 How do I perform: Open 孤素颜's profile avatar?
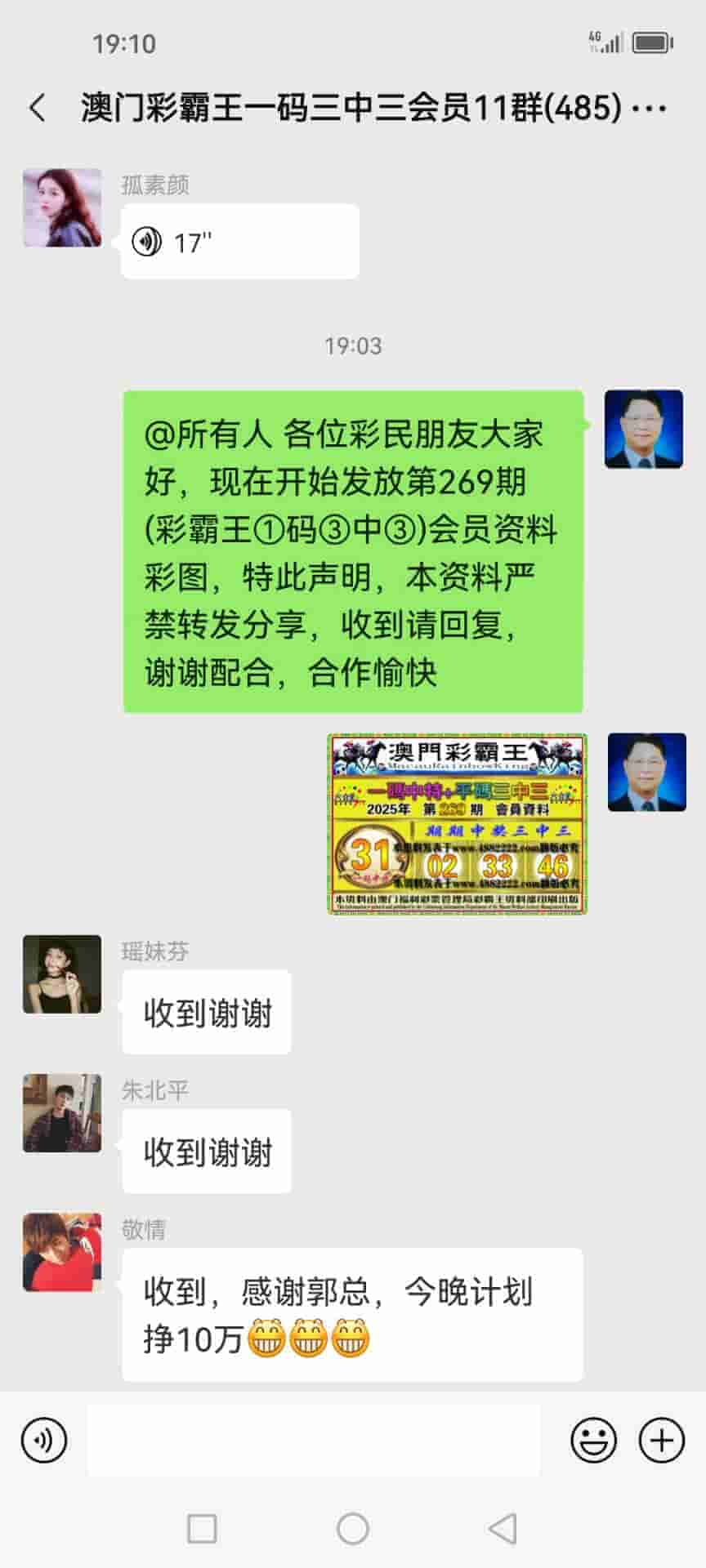(x=62, y=208)
